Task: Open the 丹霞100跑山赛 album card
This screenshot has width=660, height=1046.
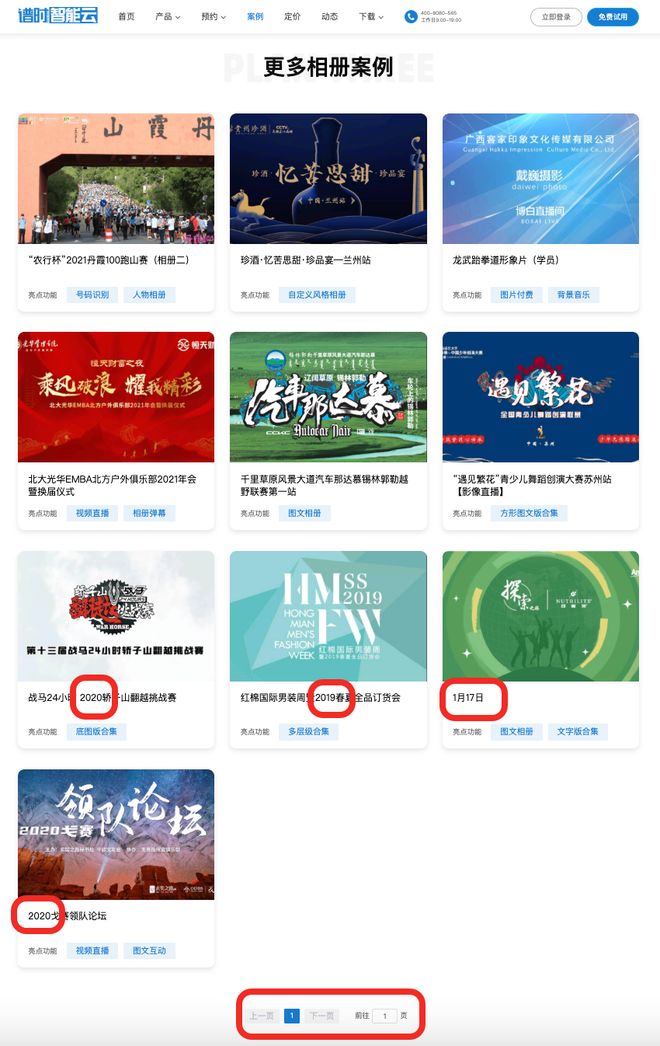Action: coord(116,179)
